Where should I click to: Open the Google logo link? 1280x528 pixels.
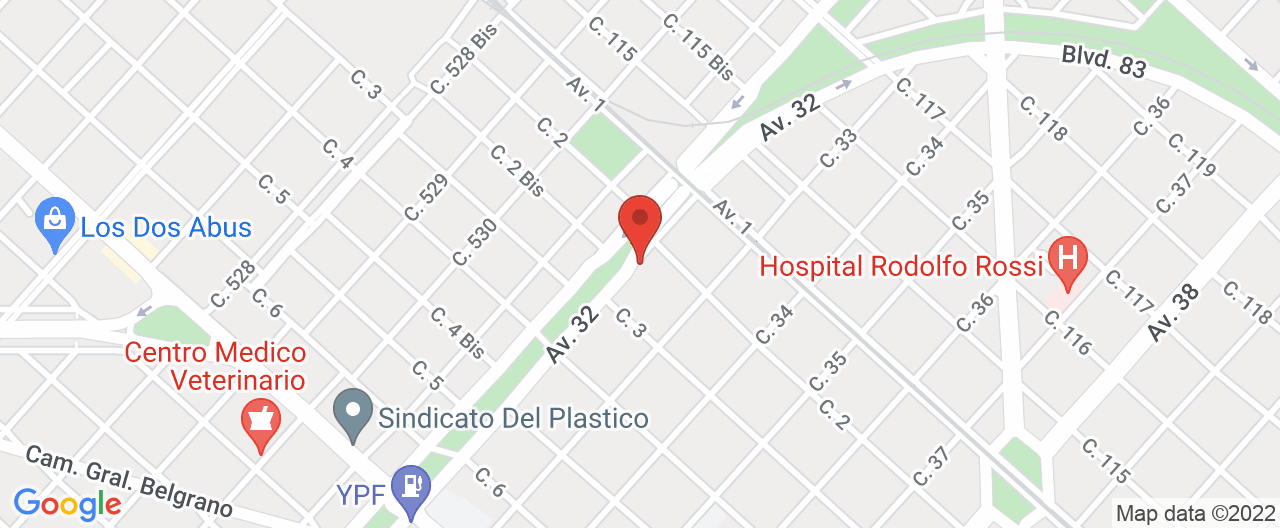coord(67,503)
